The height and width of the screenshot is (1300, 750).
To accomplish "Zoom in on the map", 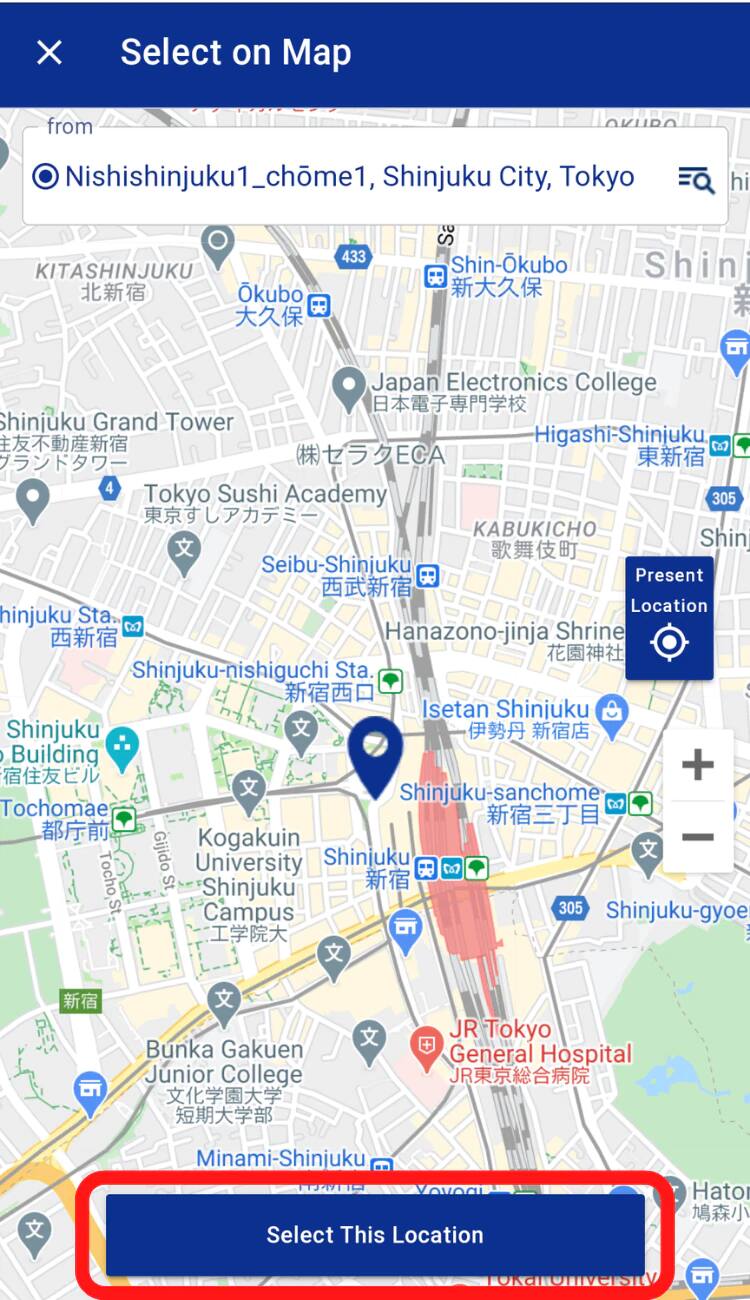I will tap(697, 766).
